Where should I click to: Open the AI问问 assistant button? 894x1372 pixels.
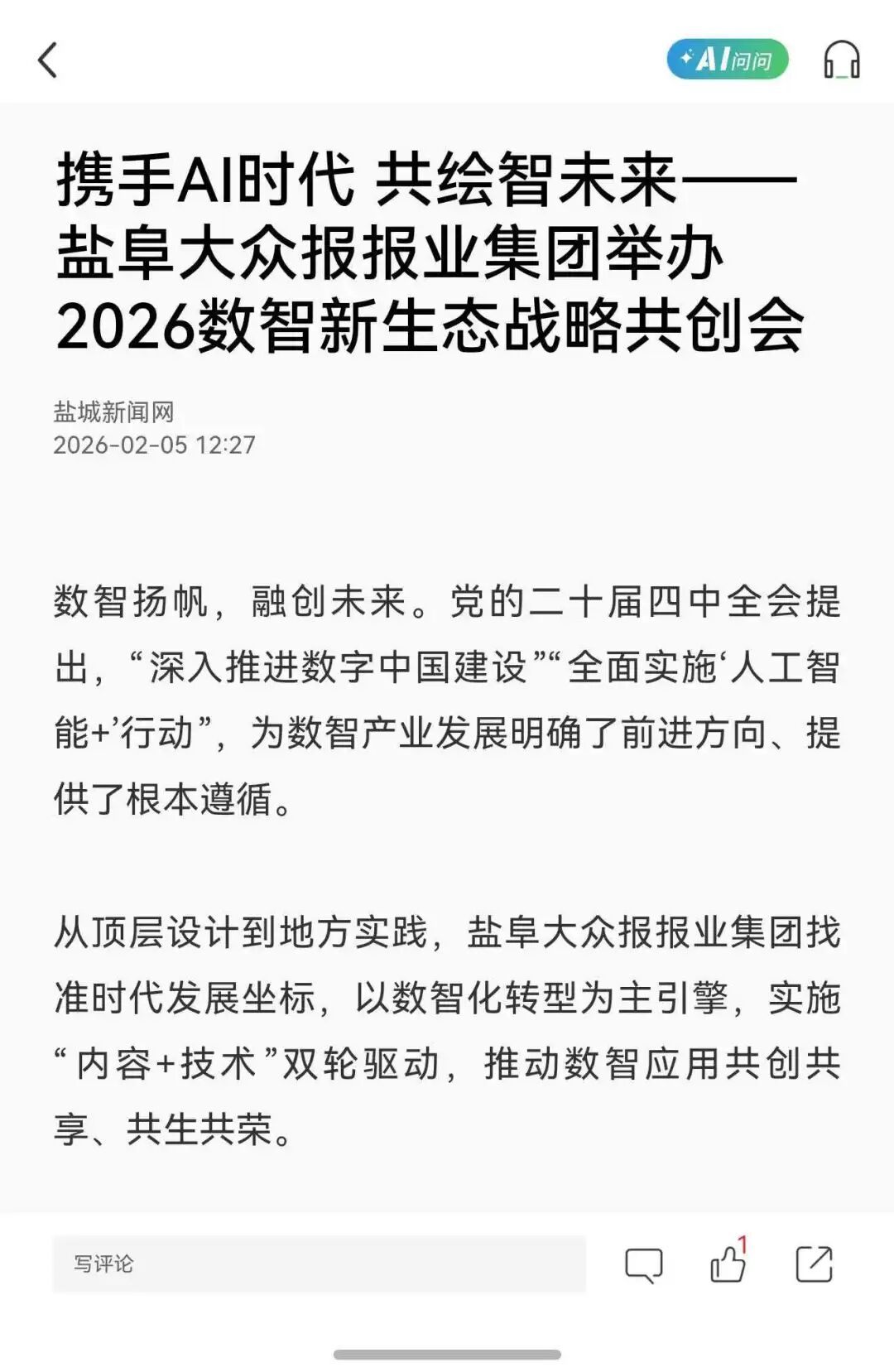(x=727, y=60)
